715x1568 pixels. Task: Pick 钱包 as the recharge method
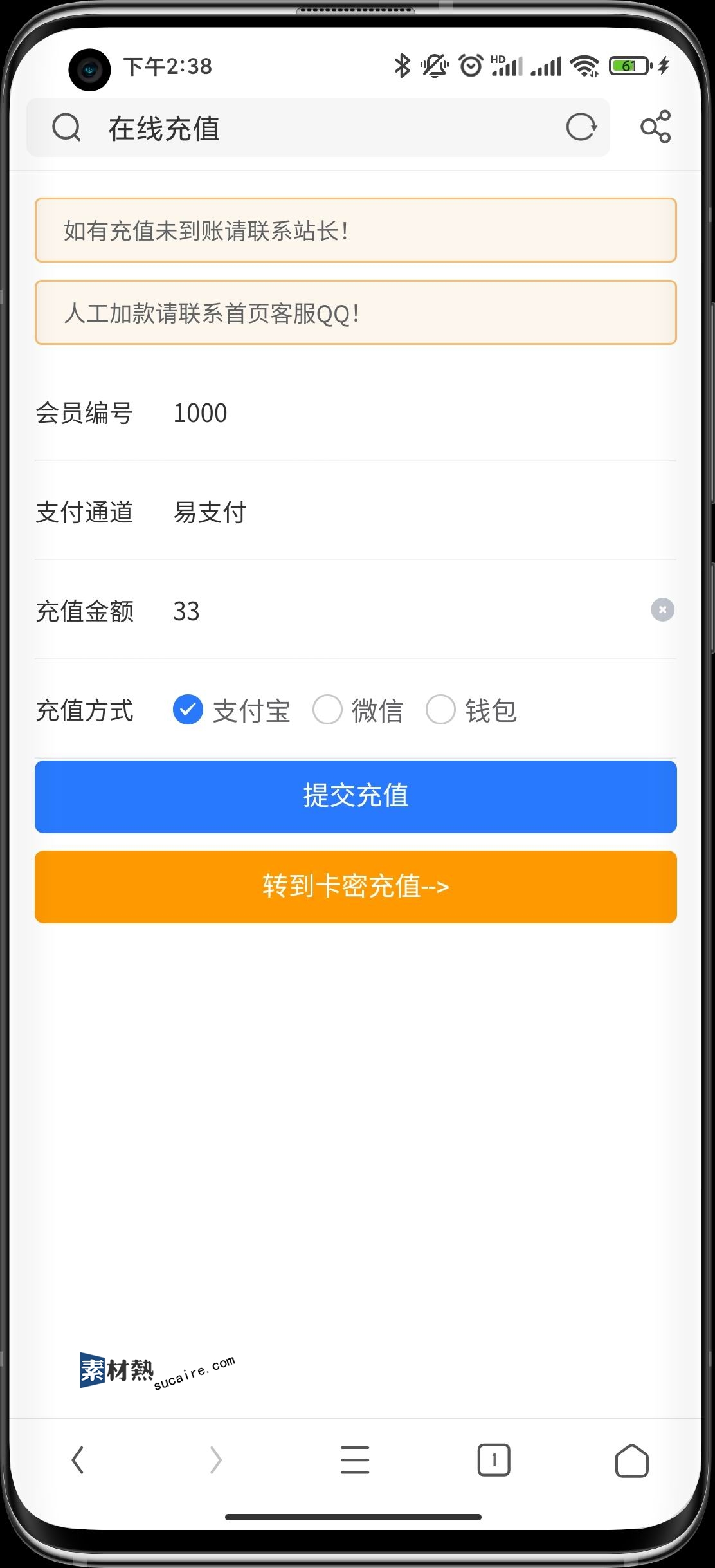(441, 710)
